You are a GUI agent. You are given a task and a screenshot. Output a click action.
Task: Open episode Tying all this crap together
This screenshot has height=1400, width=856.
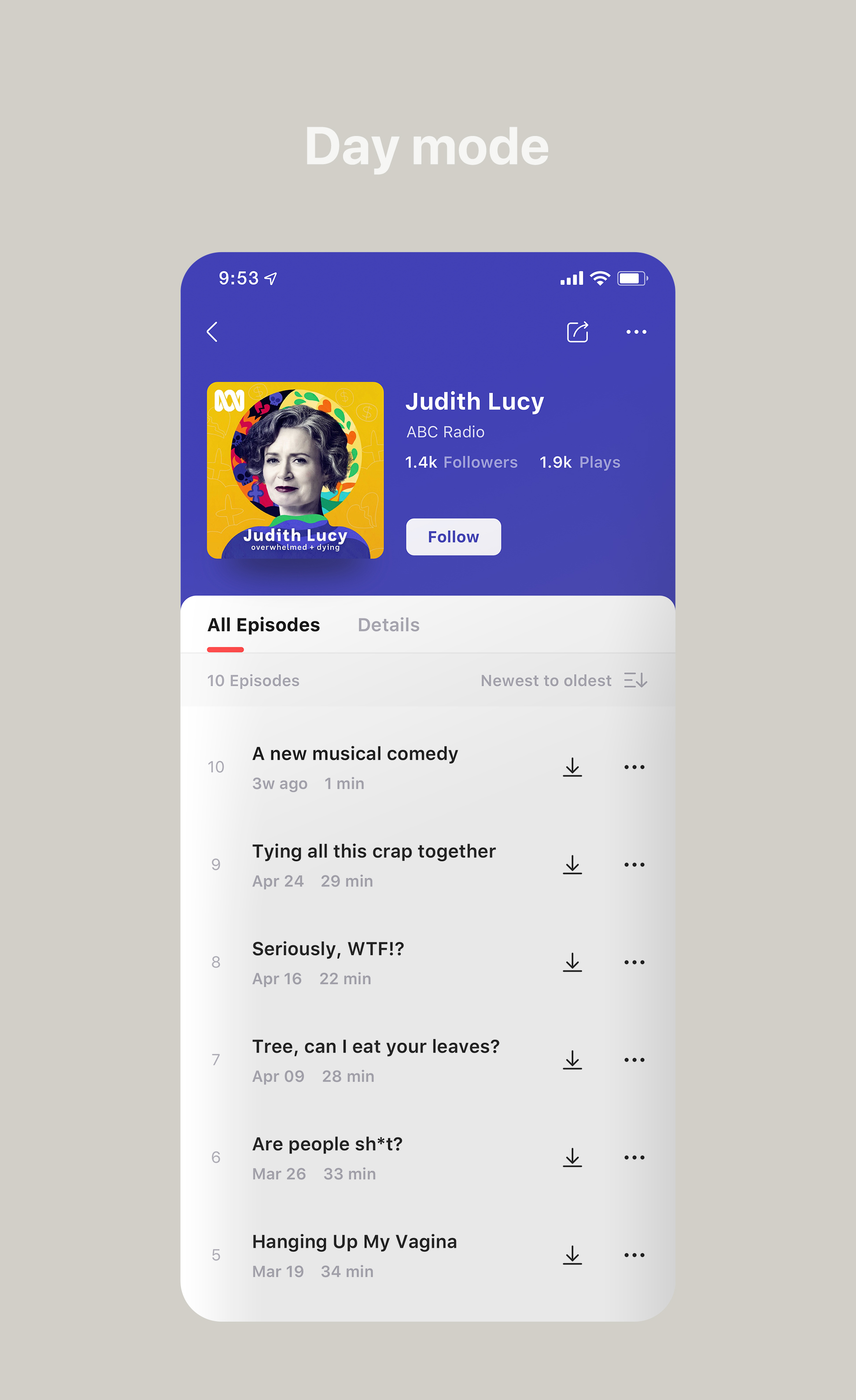pos(373,852)
